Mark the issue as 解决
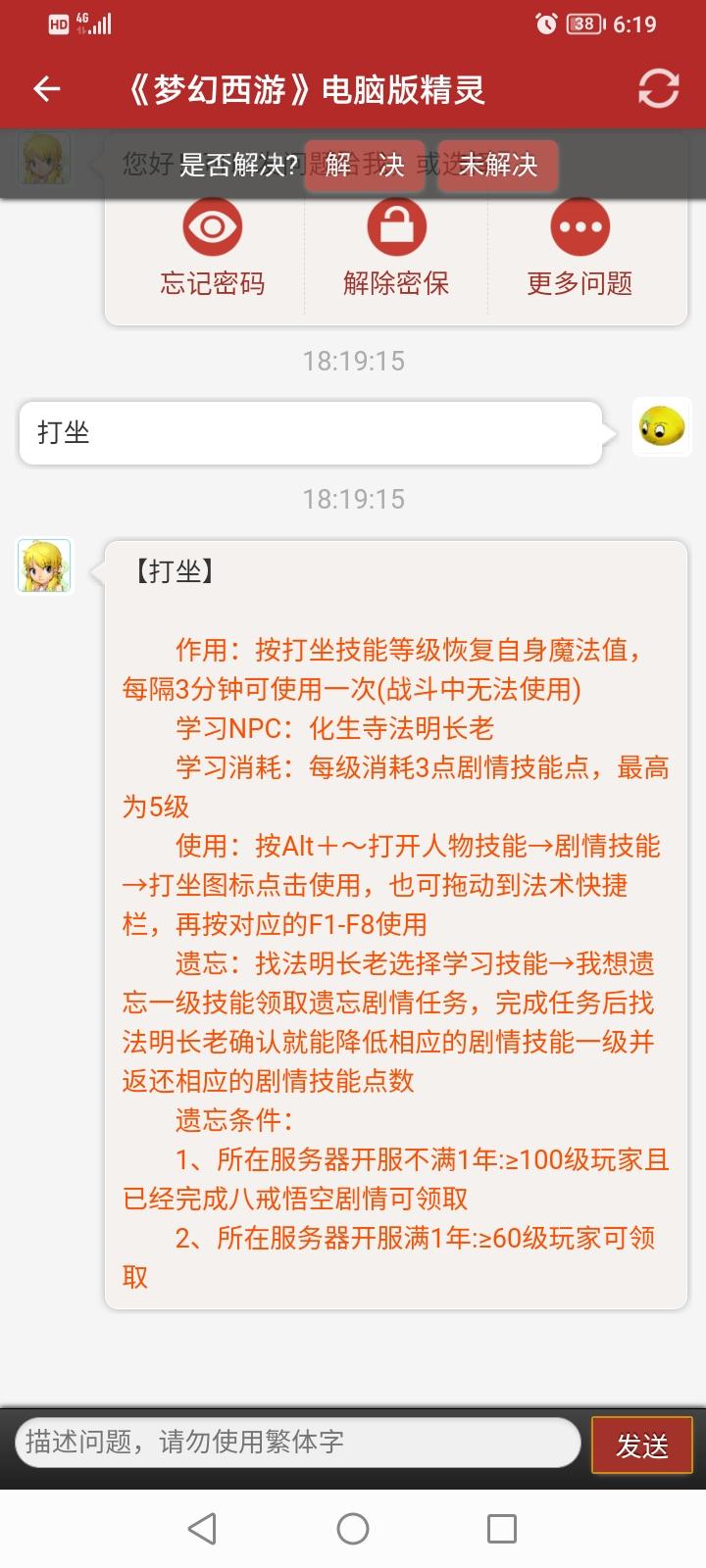Image resolution: width=706 pixels, height=1568 pixels. [x=365, y=164]
